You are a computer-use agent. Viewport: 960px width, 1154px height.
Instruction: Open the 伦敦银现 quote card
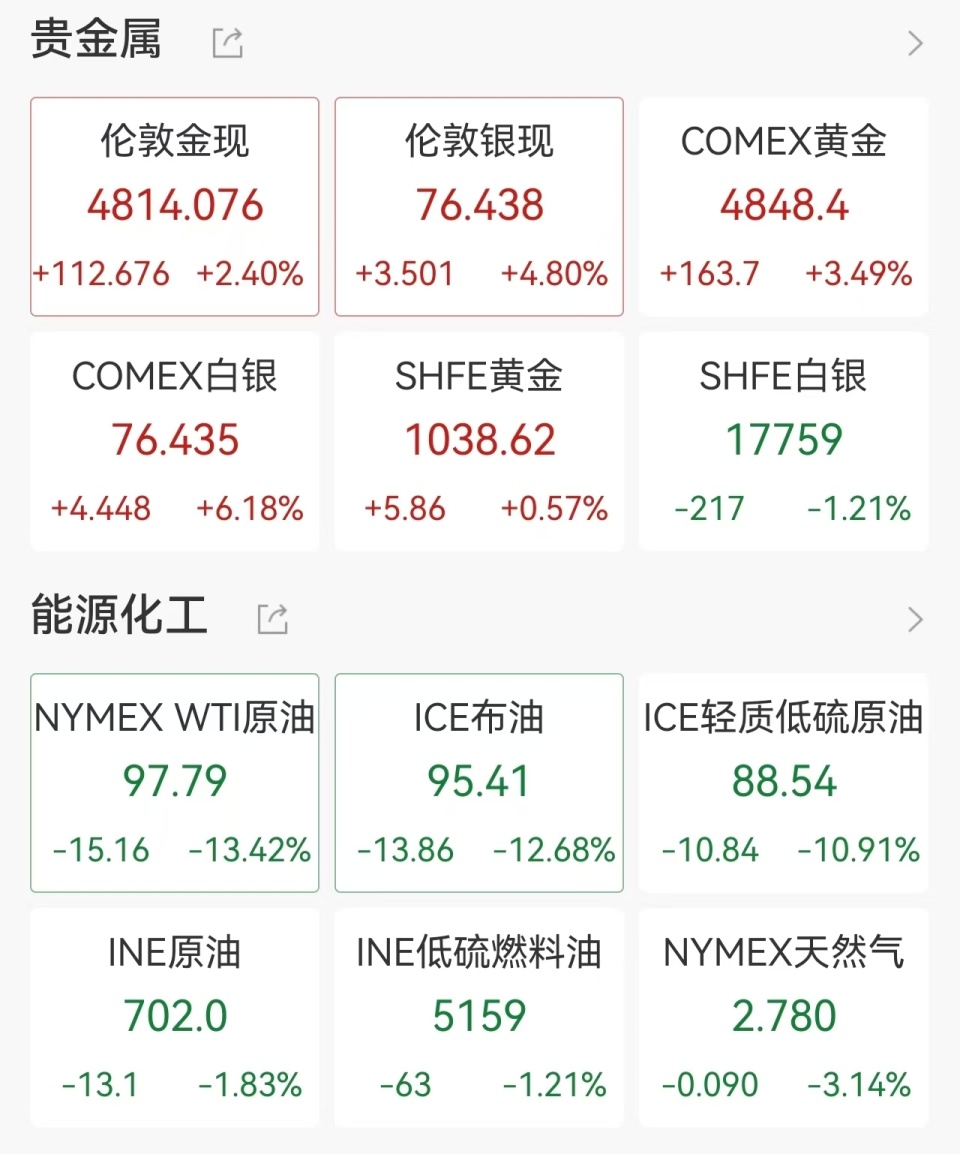pyautogui.click(x=478, y=205)
